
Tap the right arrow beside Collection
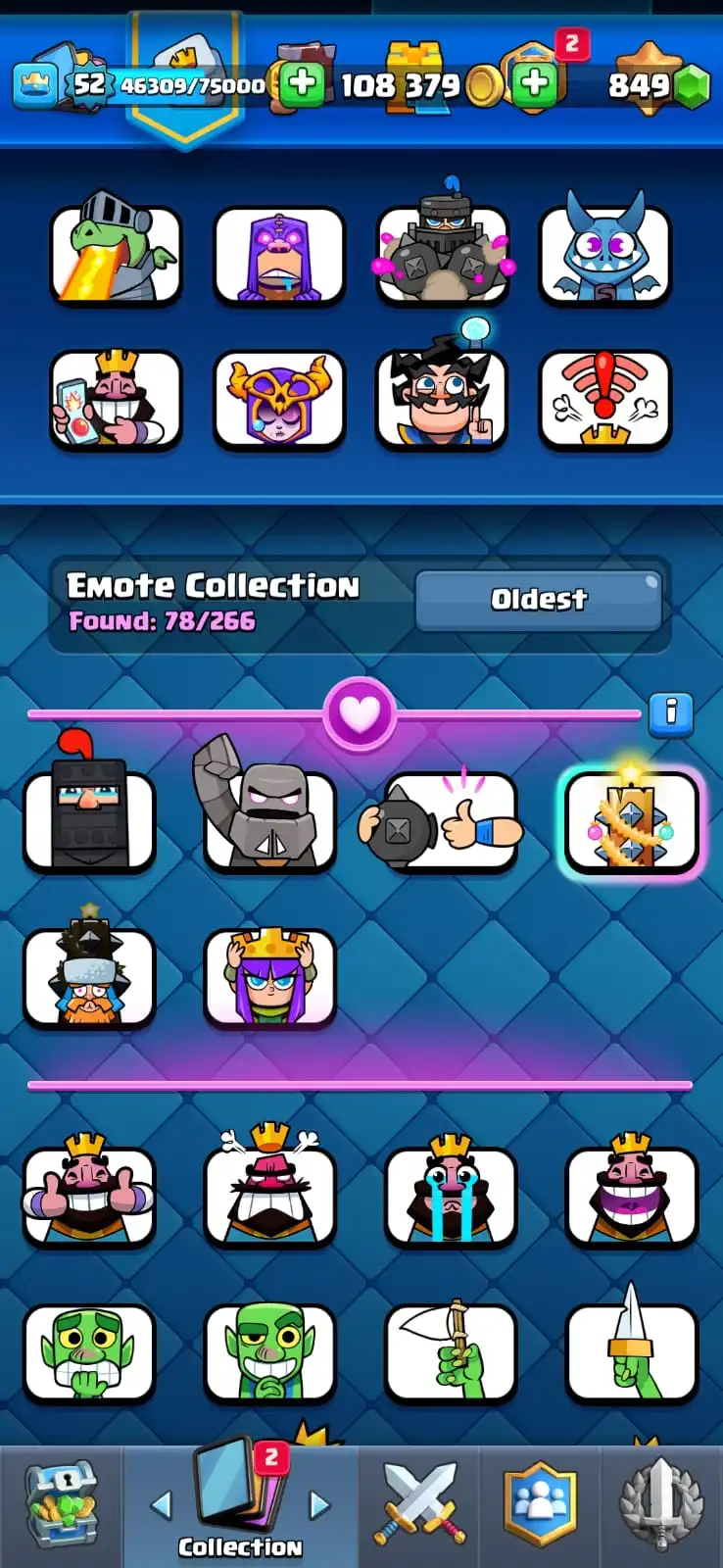coord(319,1505)
